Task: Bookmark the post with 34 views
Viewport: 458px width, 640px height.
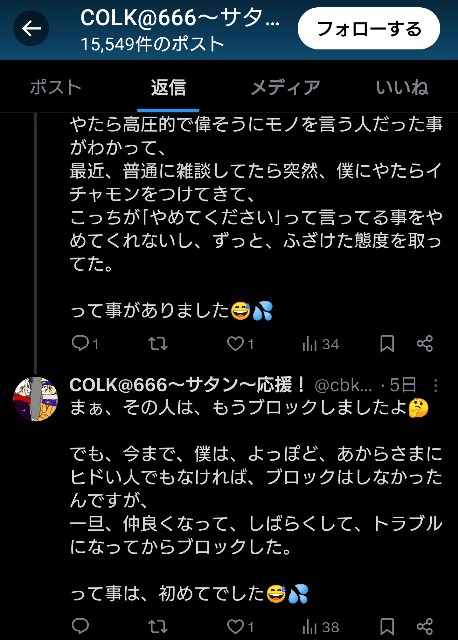Action: click(x=387, y=344)
